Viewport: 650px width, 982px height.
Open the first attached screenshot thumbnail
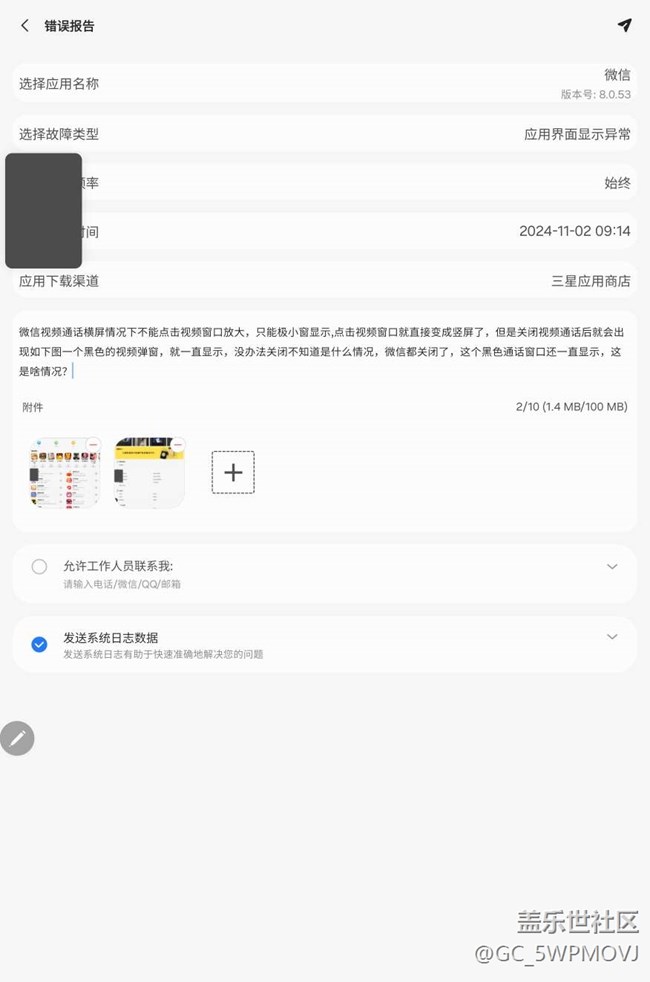(x=64, y=473)
